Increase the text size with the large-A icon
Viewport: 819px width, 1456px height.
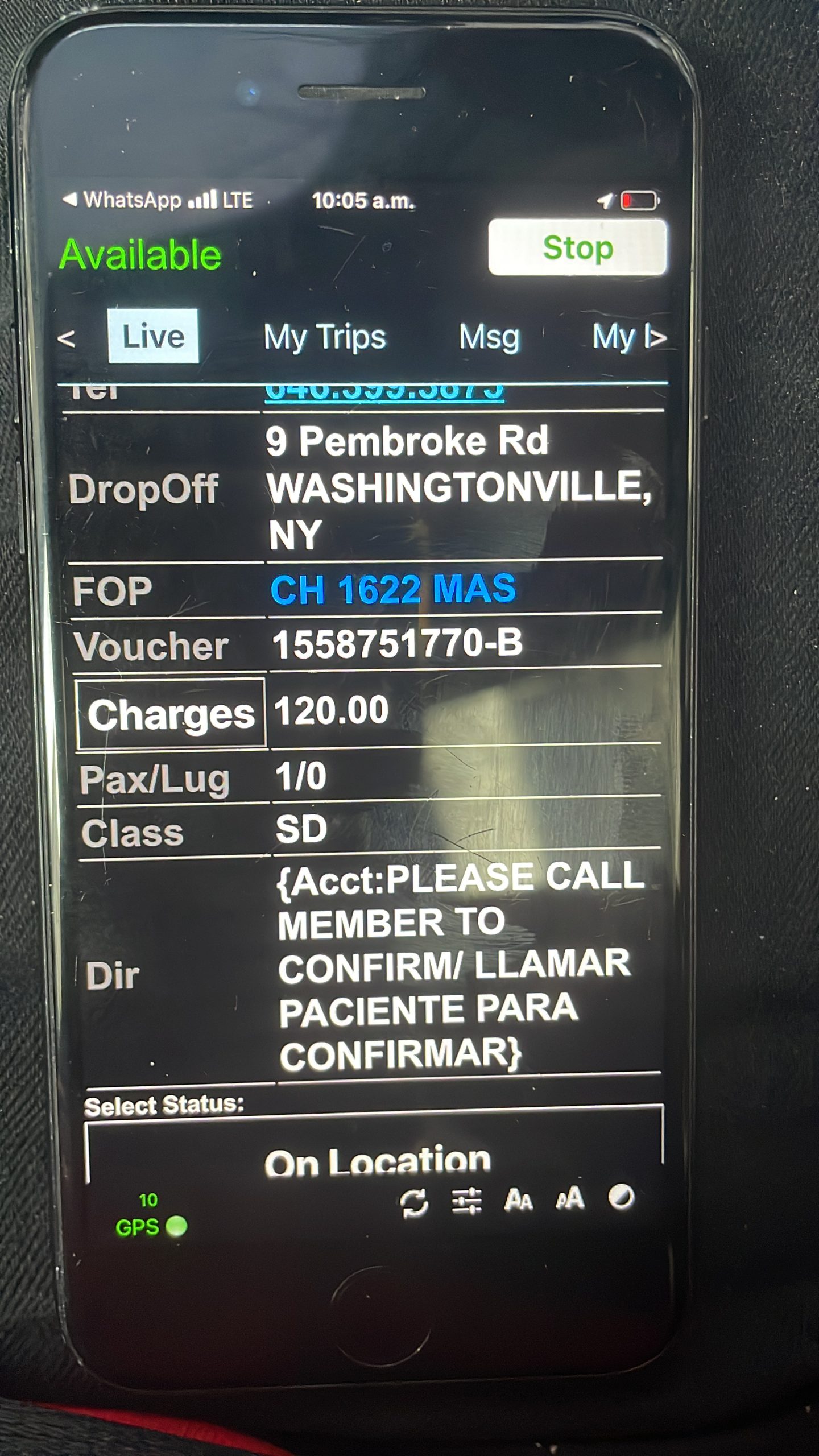pos(569,1198)
